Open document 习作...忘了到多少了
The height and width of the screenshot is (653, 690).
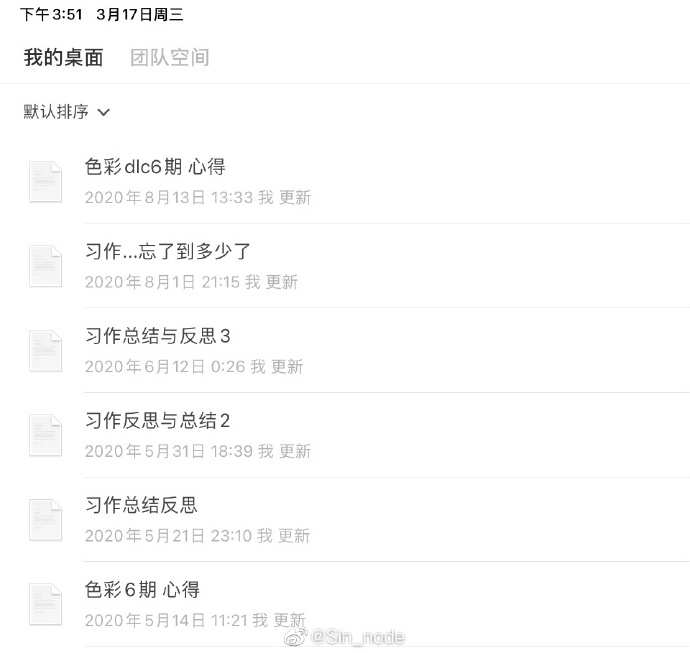pos(168,251)
